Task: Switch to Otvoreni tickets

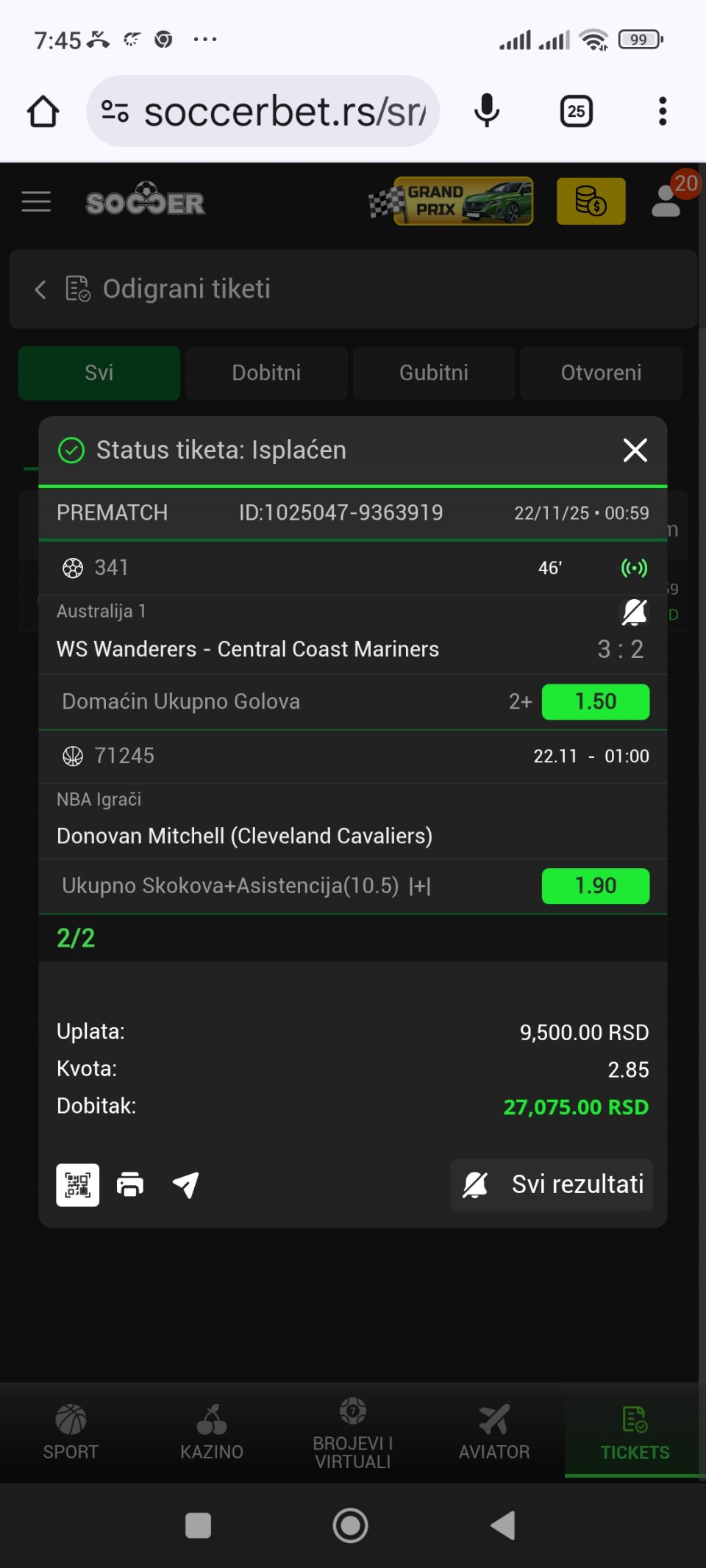Action: click(601, 373)
